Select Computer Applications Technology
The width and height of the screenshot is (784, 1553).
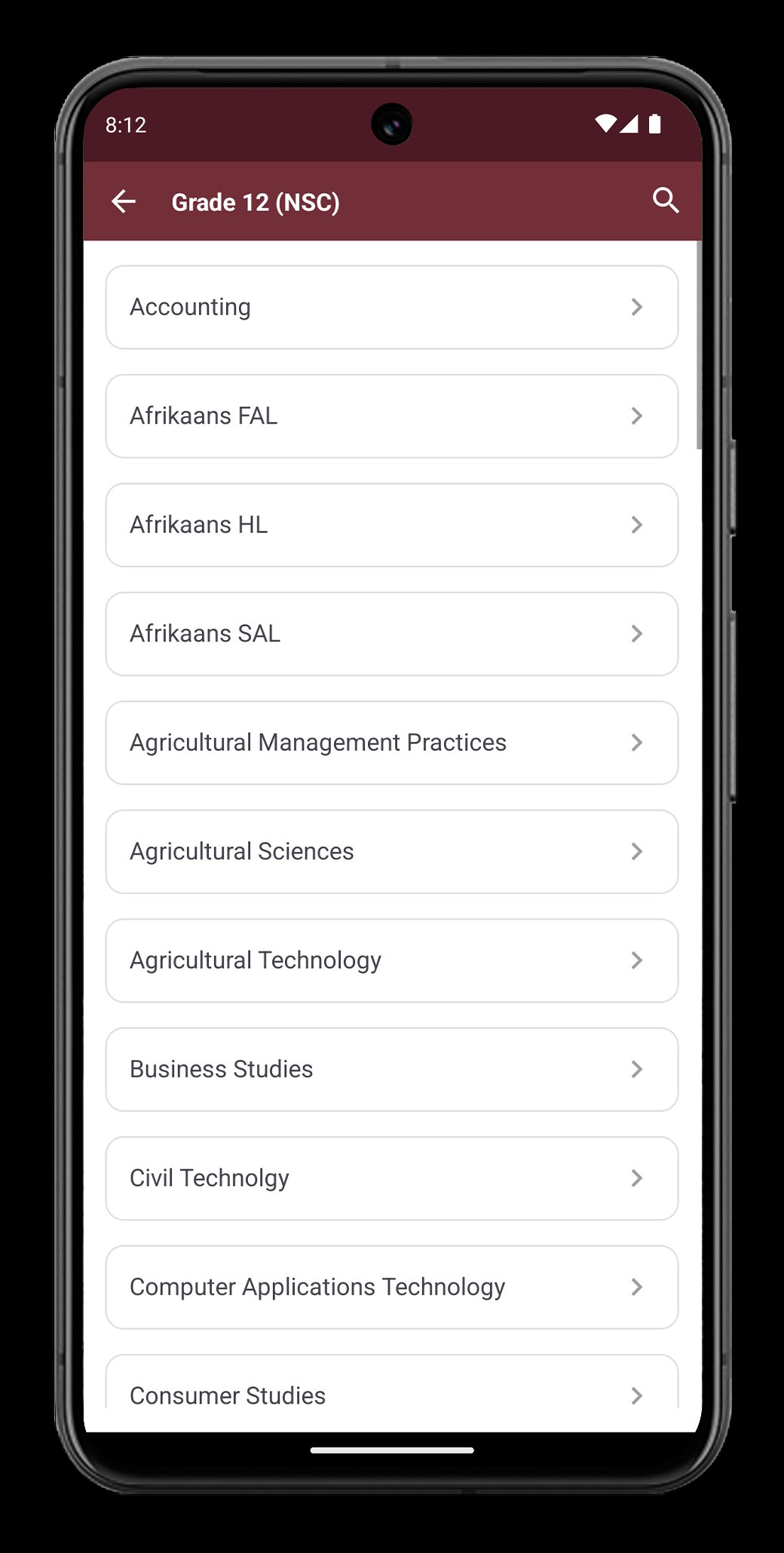(x=392, y=1287)
